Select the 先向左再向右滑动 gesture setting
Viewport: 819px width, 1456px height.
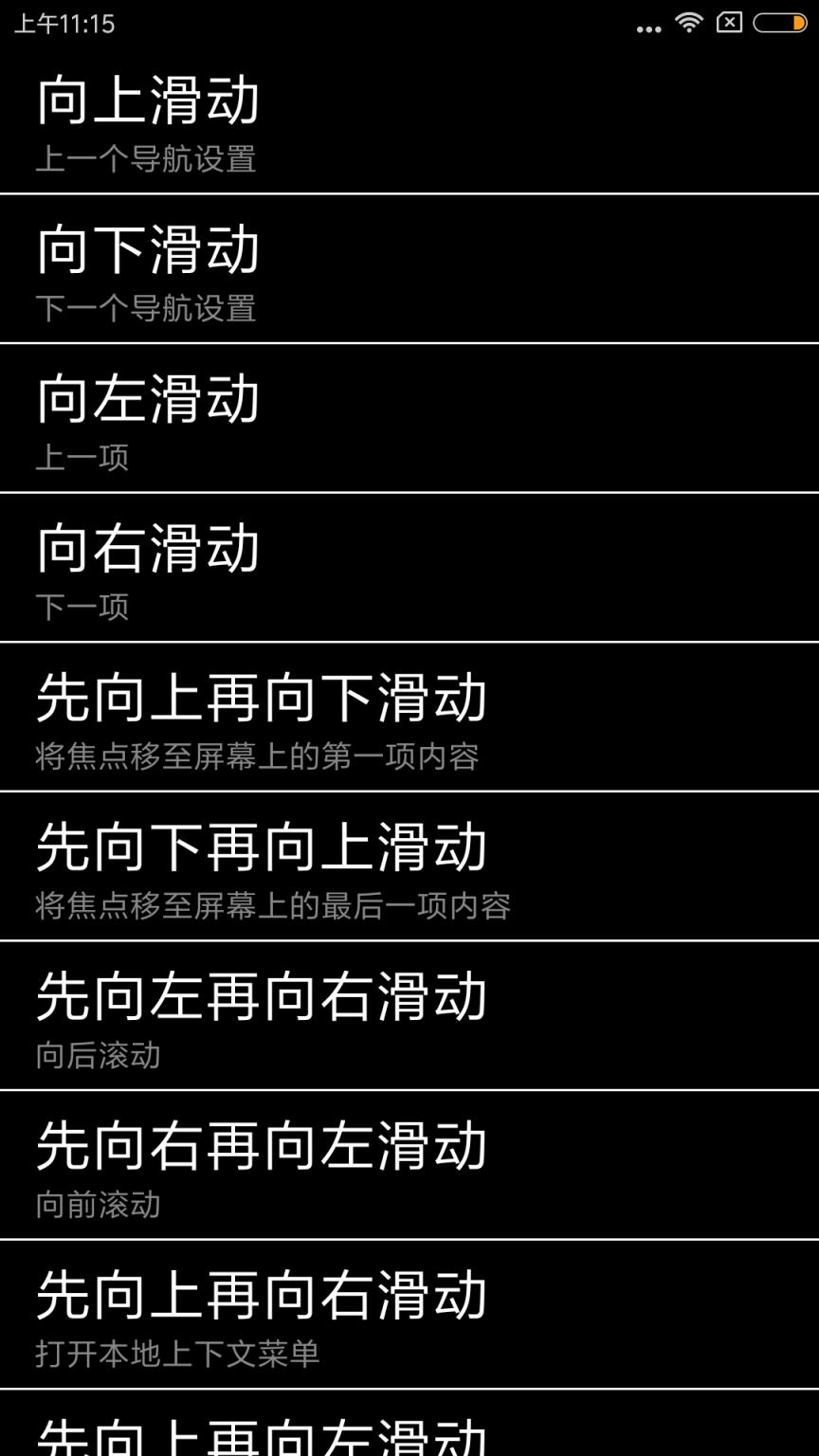[409, 1014]
